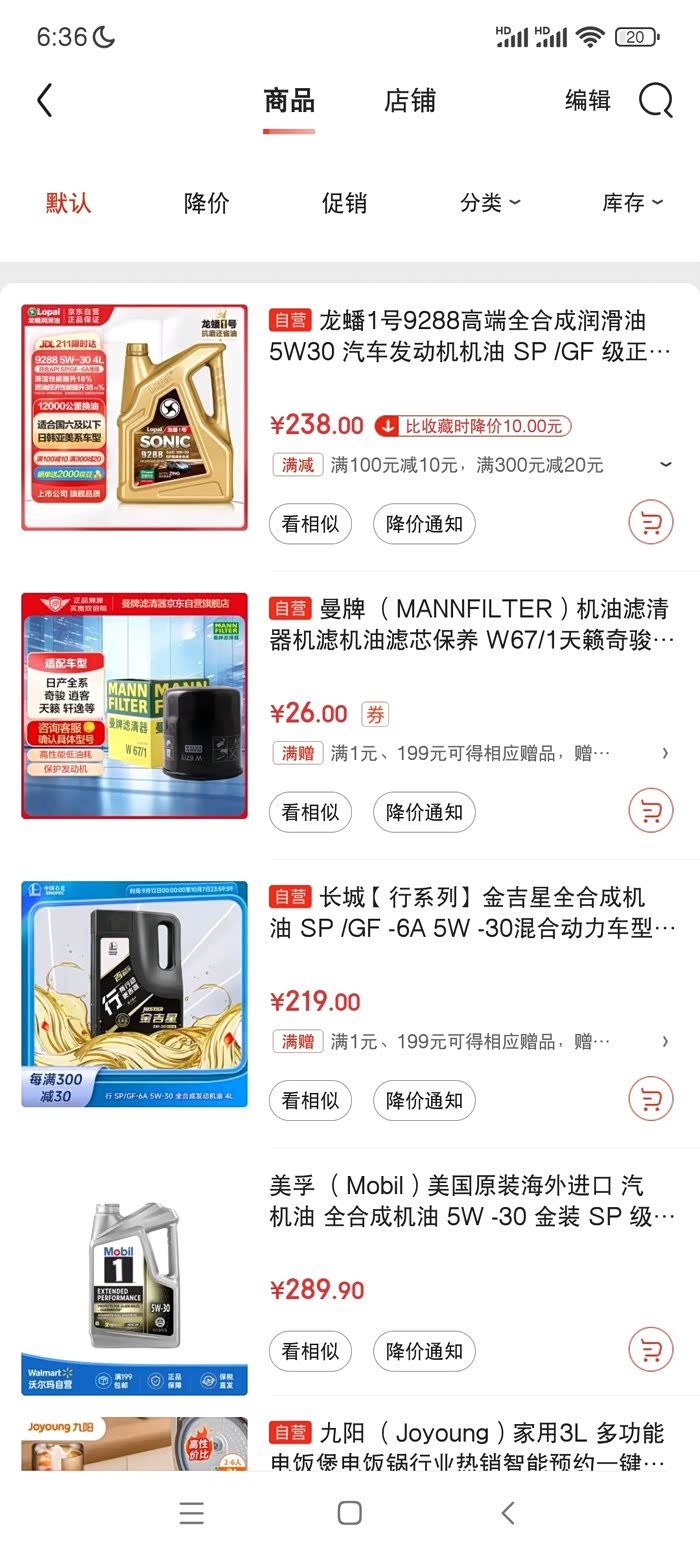The image size is (700, 1555).
Task: Switch to the 店铺 tab
Action: 410,100
